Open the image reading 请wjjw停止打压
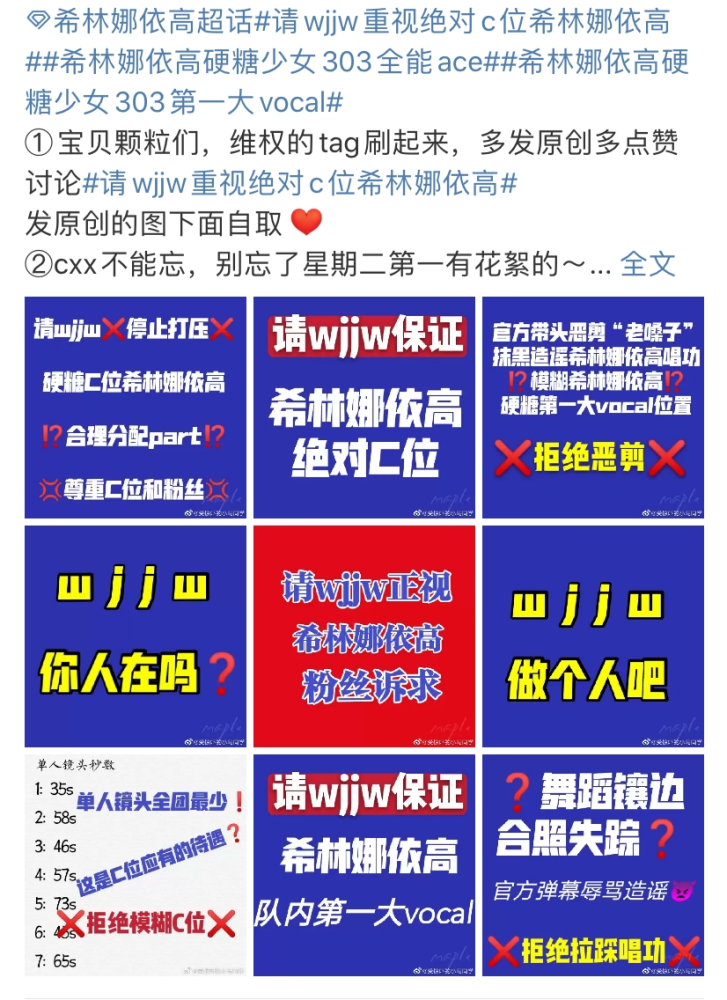Image resolution: width=727 pixels, height=1000 pixels. (x=135, y=408)
